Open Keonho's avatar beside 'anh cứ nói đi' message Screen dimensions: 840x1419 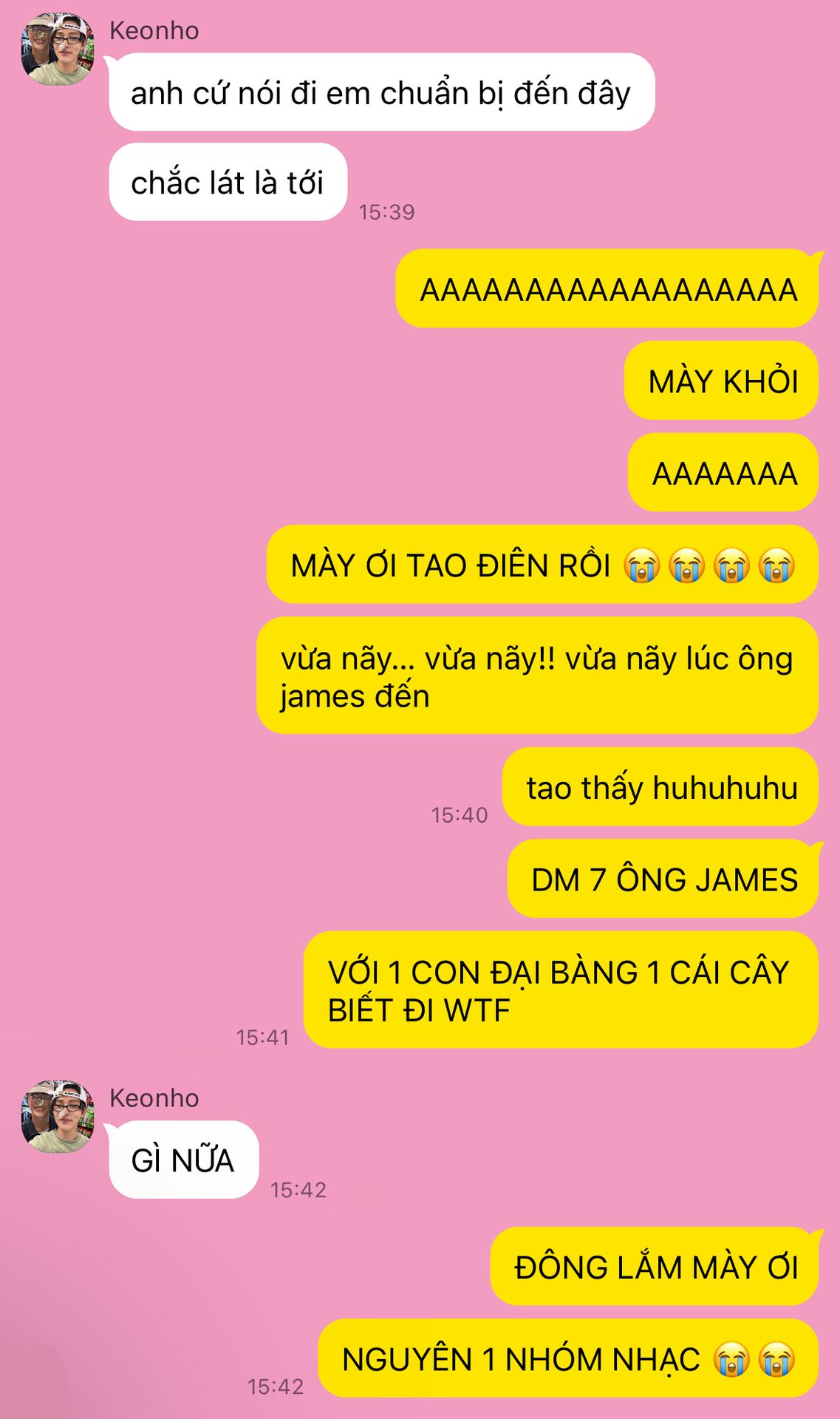[58, 50]
